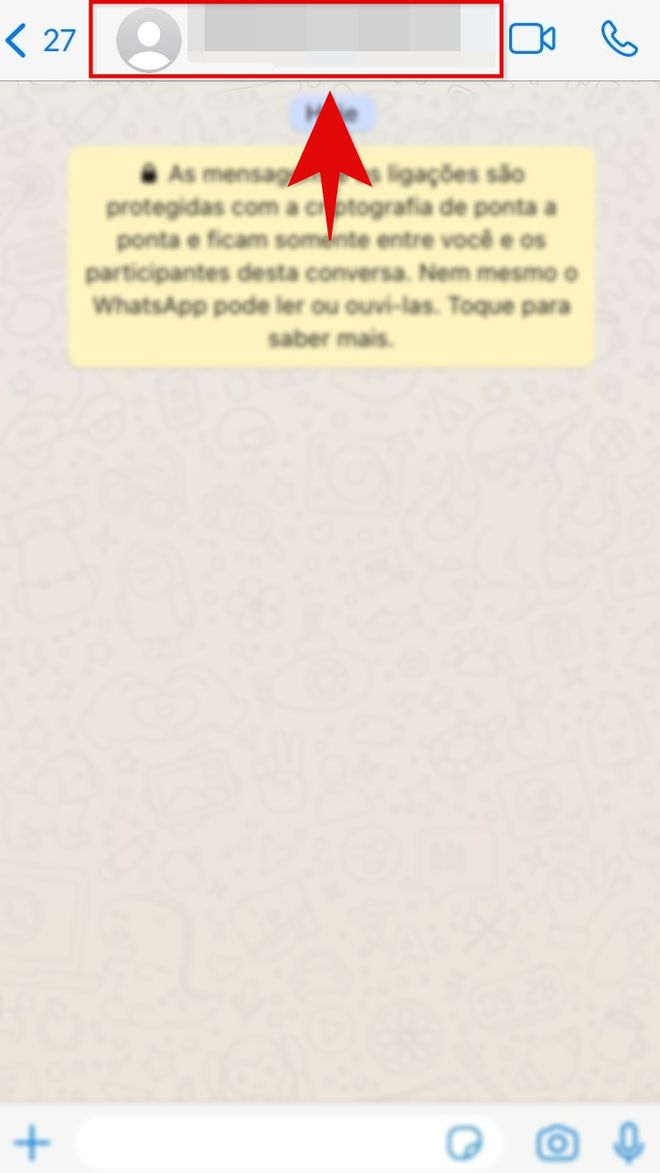The width and height of the screenshot is (660, 1173).
Task: Open the encryption info notice
Action: pos(331,256)
